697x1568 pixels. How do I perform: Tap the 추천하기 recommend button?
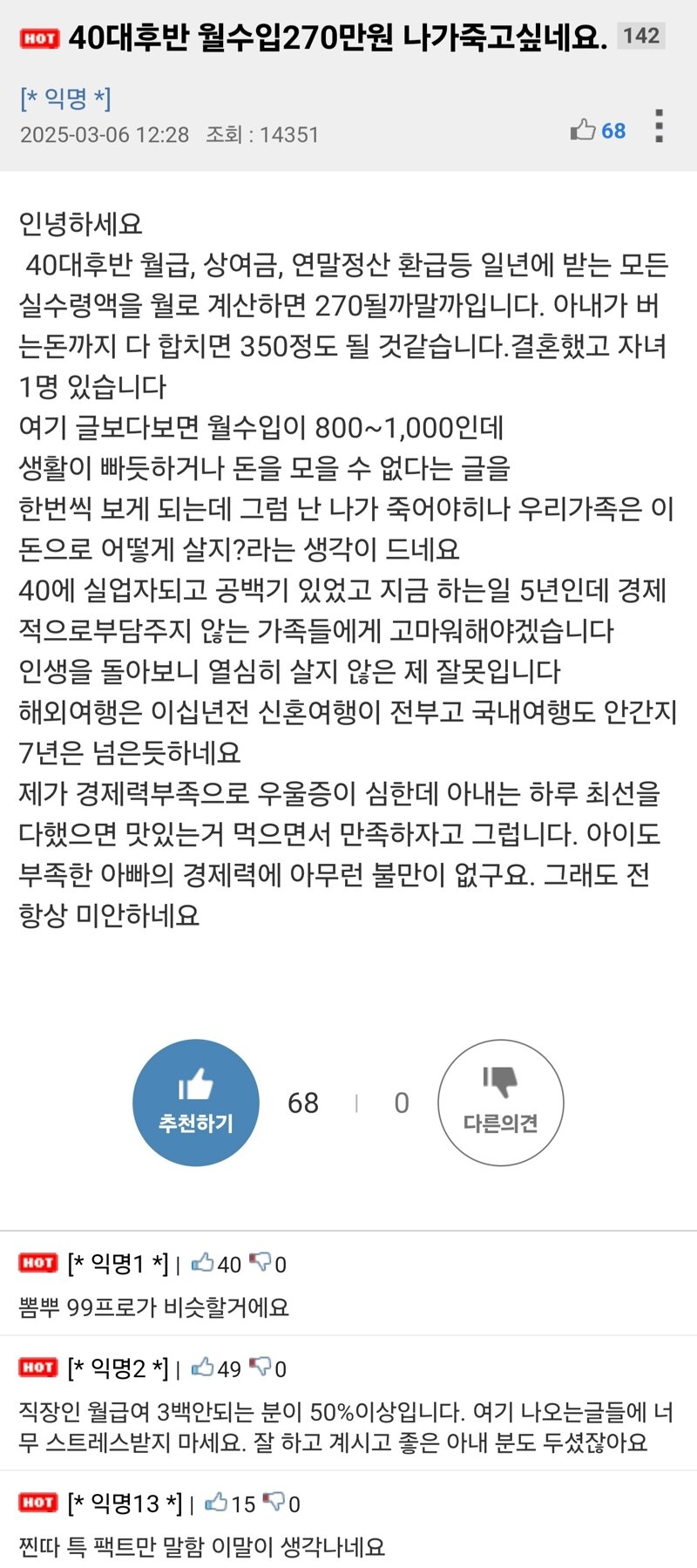click(196, 1103)
